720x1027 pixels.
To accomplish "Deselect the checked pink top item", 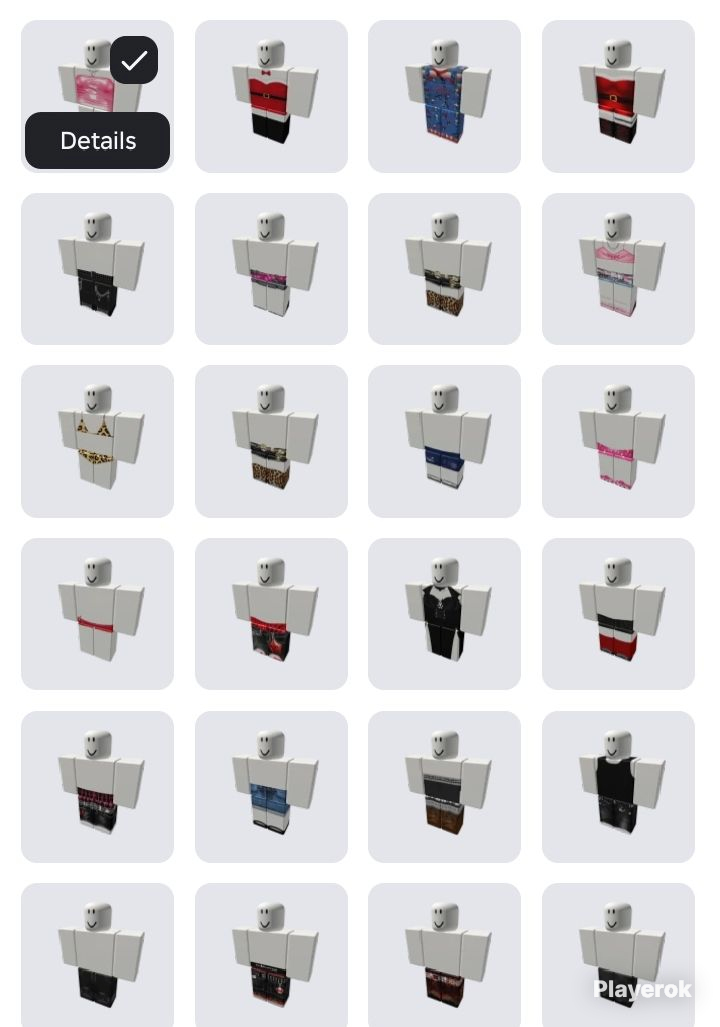I will click(134, 61).
